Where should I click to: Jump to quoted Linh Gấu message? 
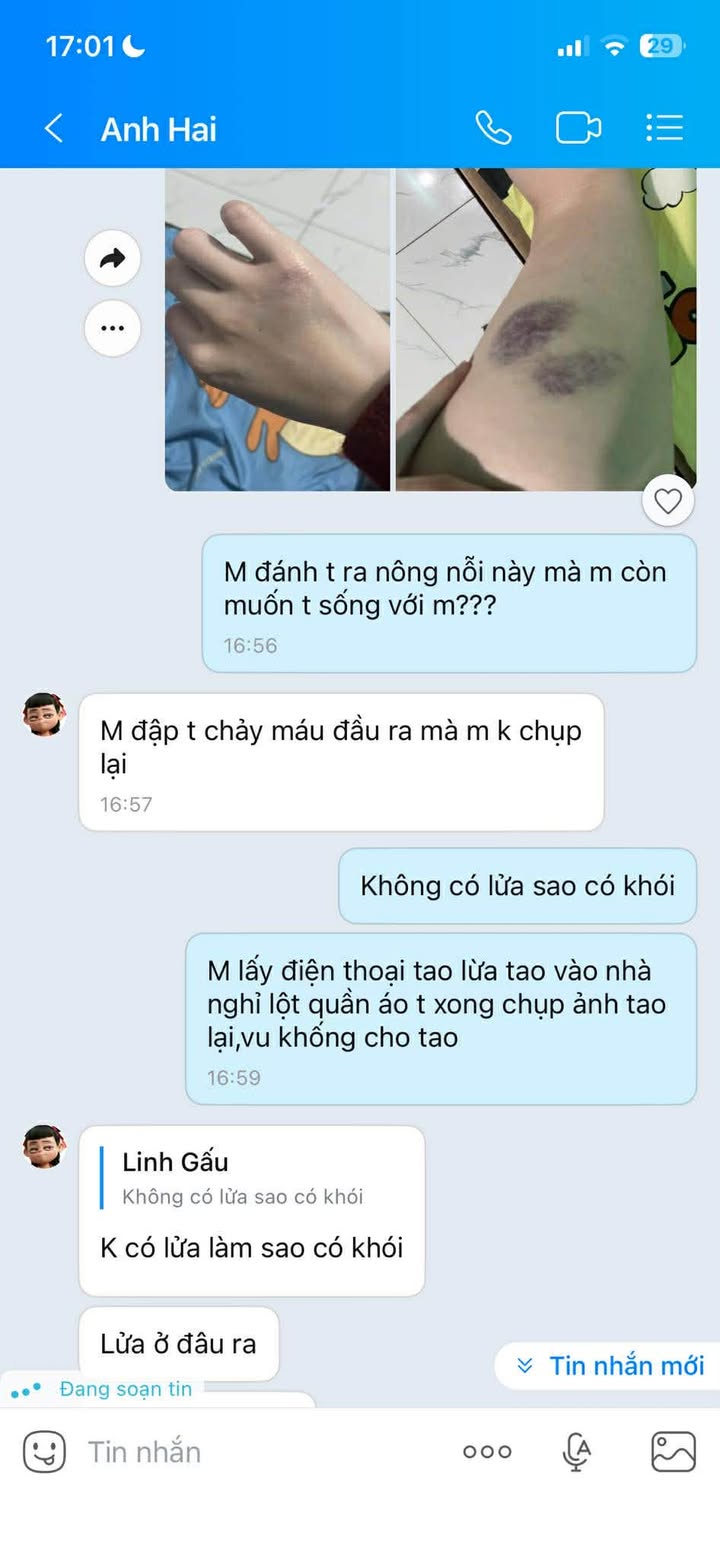(x=245, y=1178)
